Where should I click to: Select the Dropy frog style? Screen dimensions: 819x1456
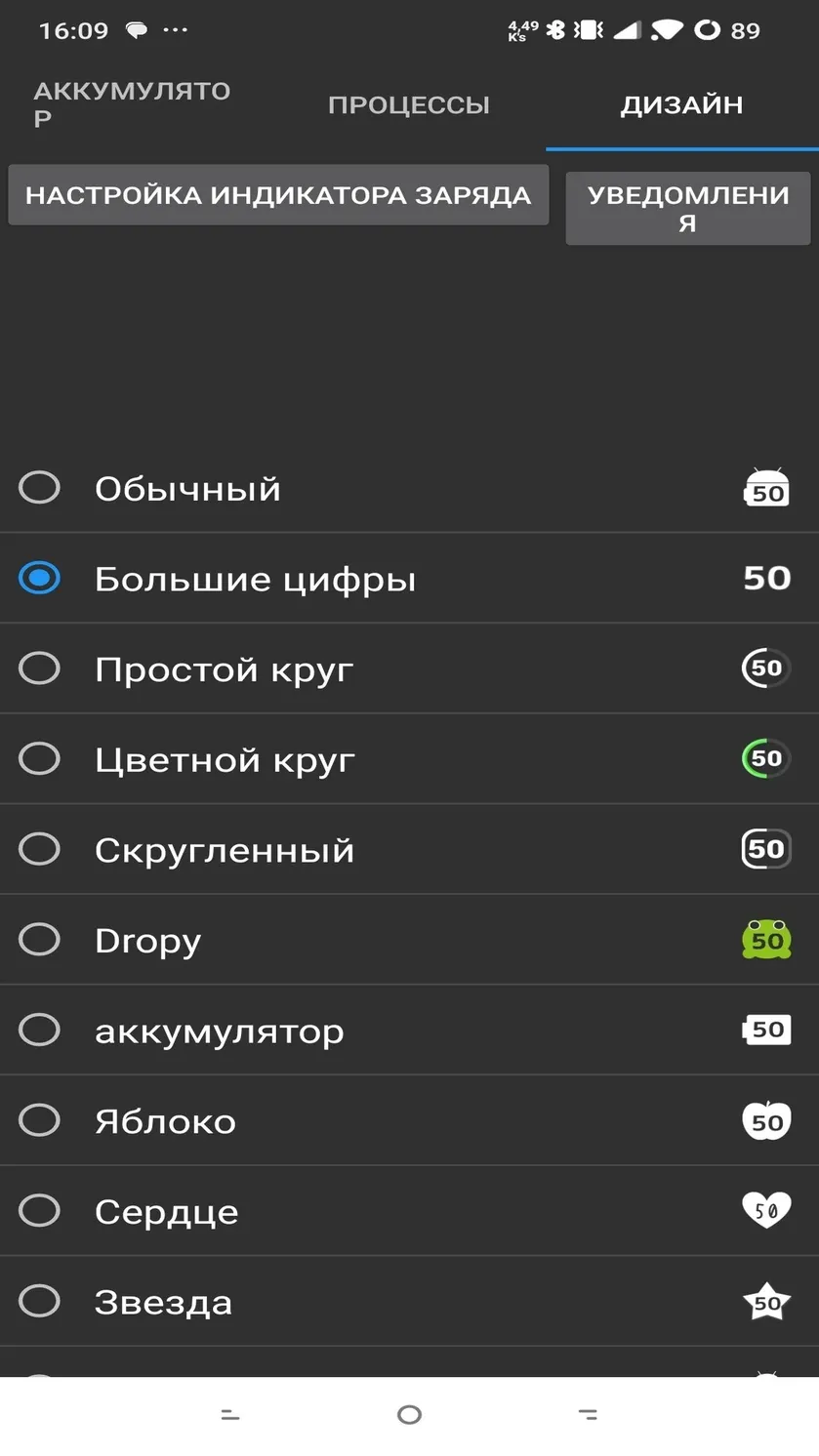(409, 940)
